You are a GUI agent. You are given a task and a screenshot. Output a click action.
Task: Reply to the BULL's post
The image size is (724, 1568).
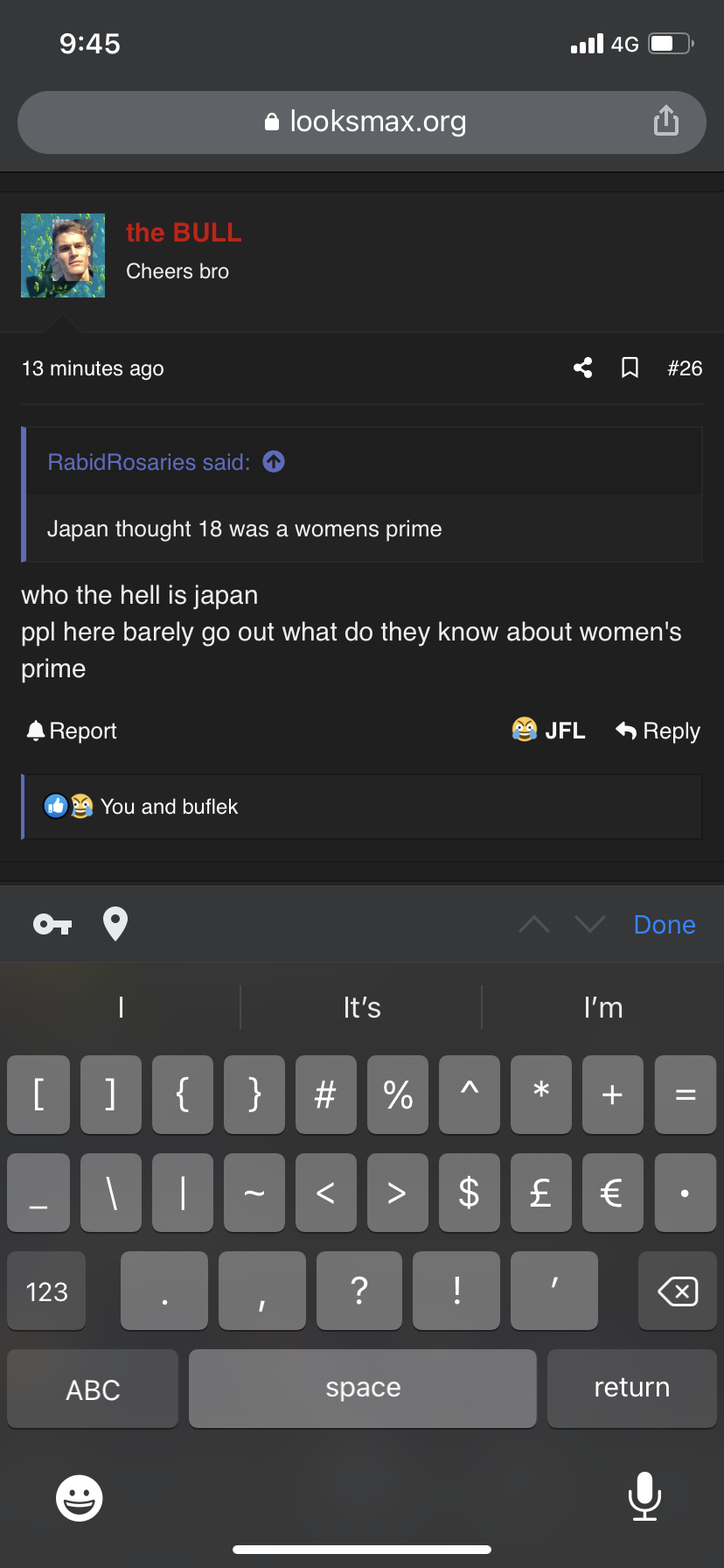pyautogui.click(x=658, y=731)
